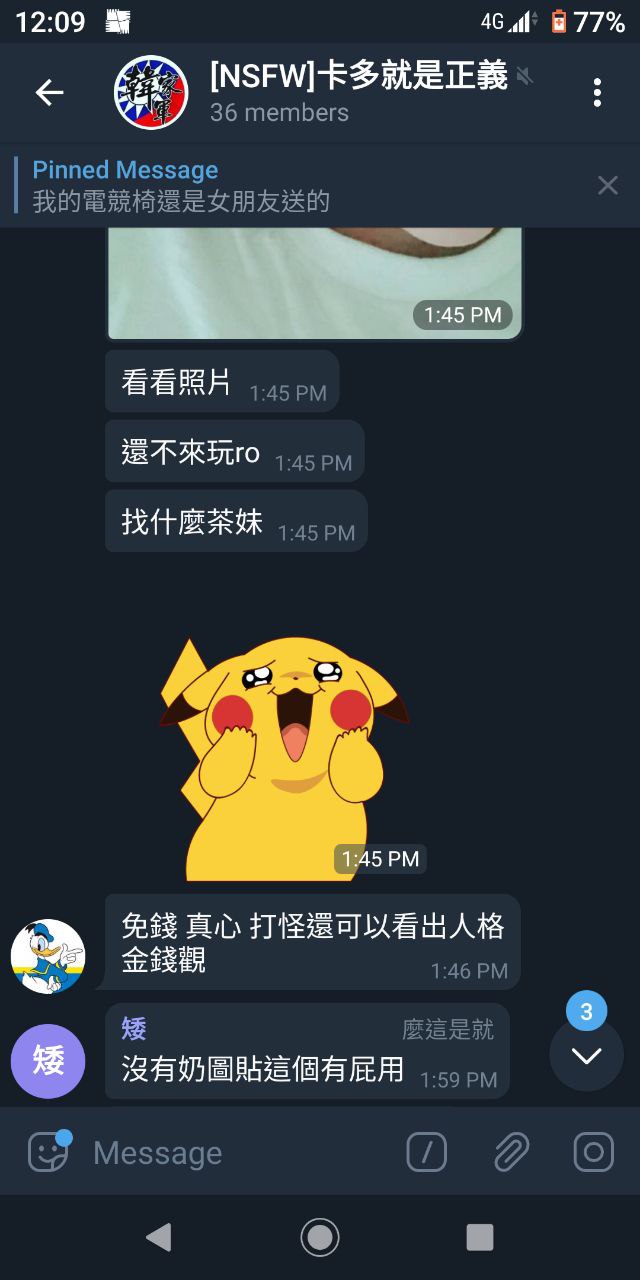
Task: Open the chat overflow menu
Action: 597,93
